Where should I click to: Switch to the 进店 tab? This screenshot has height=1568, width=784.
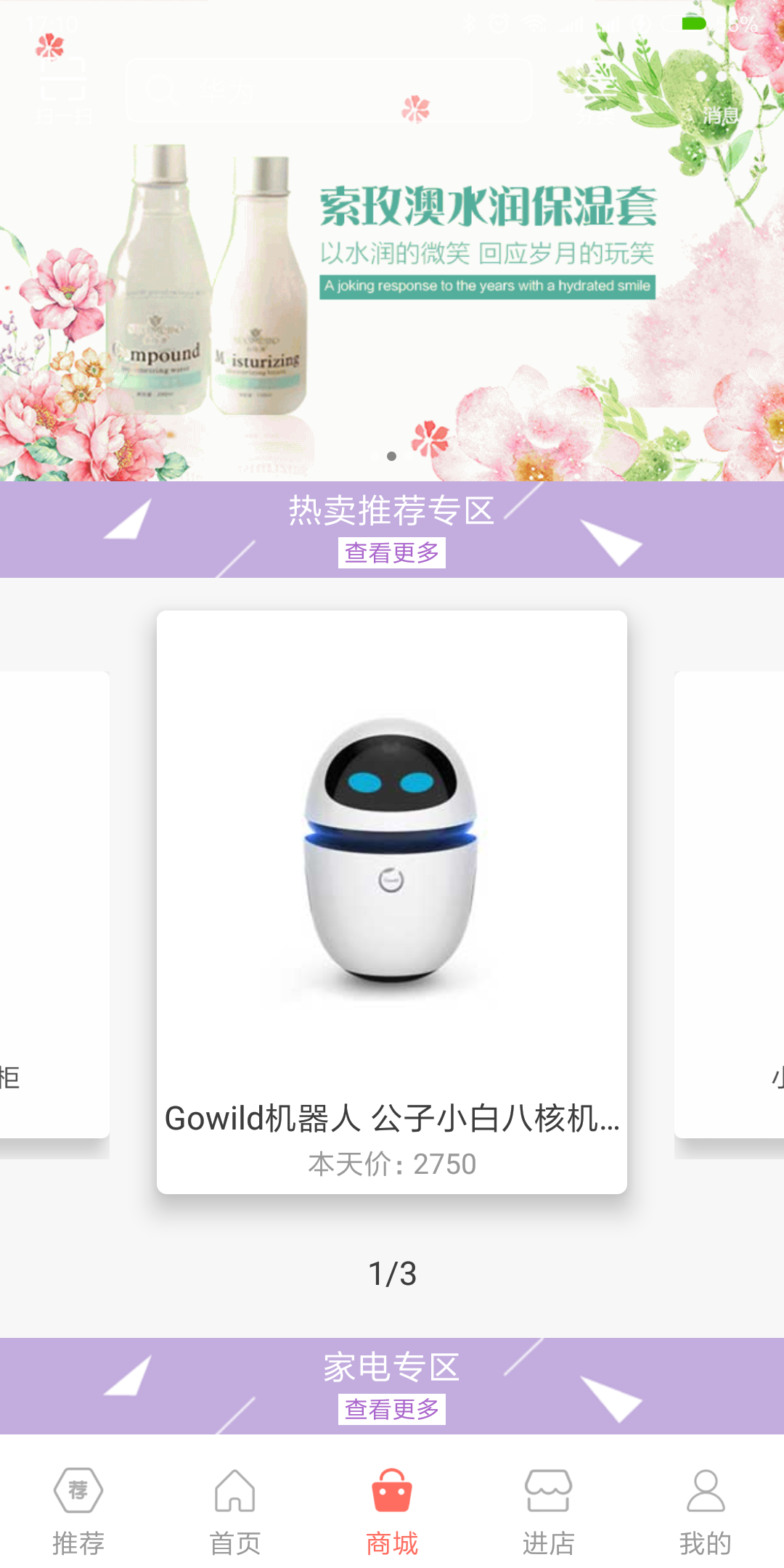[549, 1511]
